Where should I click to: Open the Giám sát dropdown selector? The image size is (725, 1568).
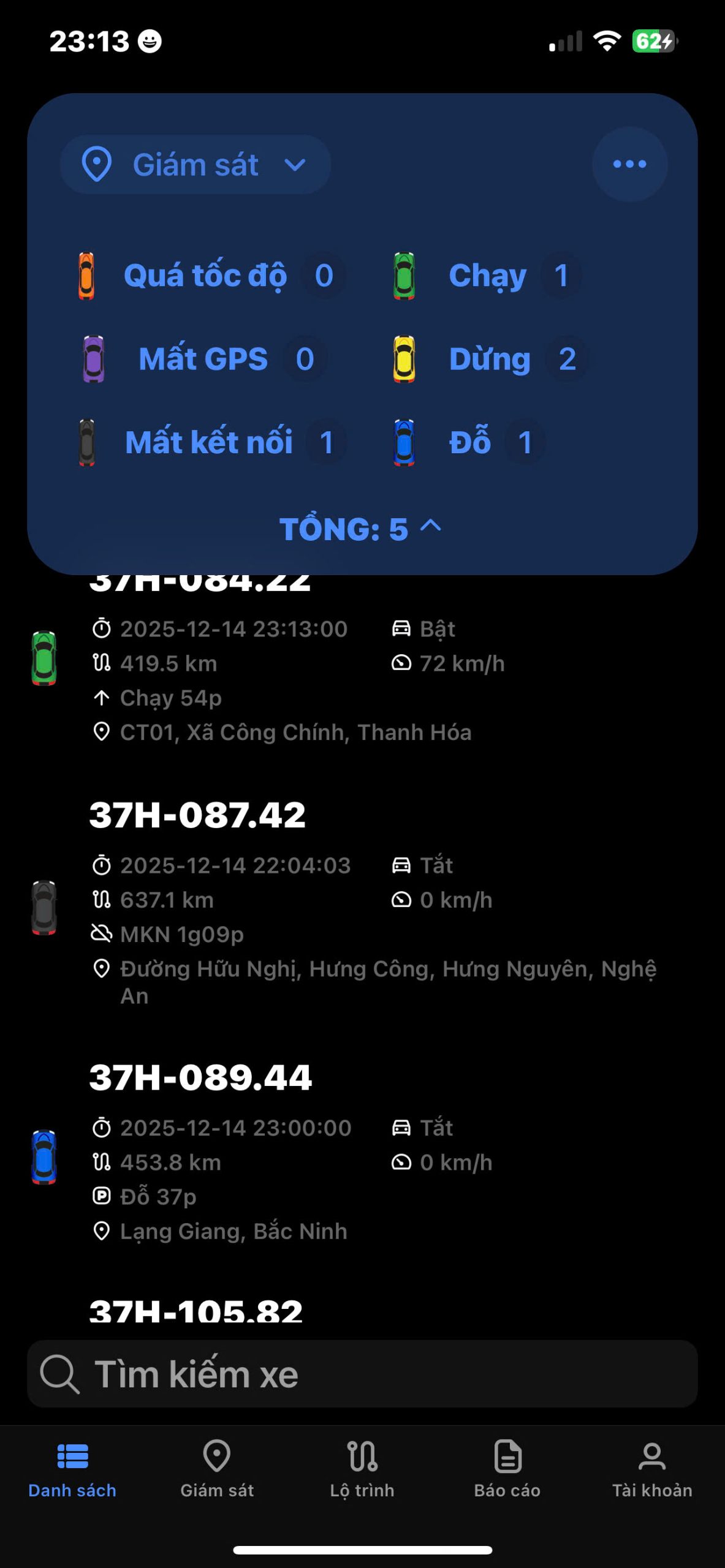[195, 165]
